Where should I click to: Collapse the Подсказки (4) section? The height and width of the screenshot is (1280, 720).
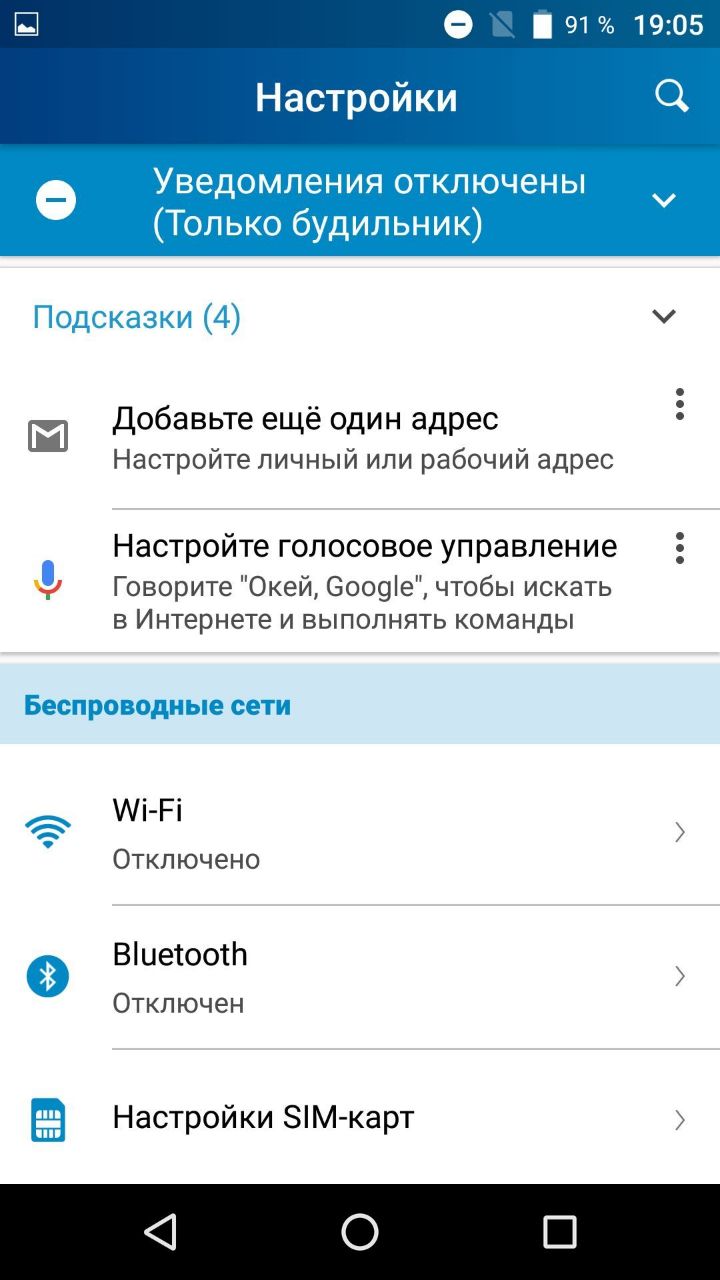point(664,317)
